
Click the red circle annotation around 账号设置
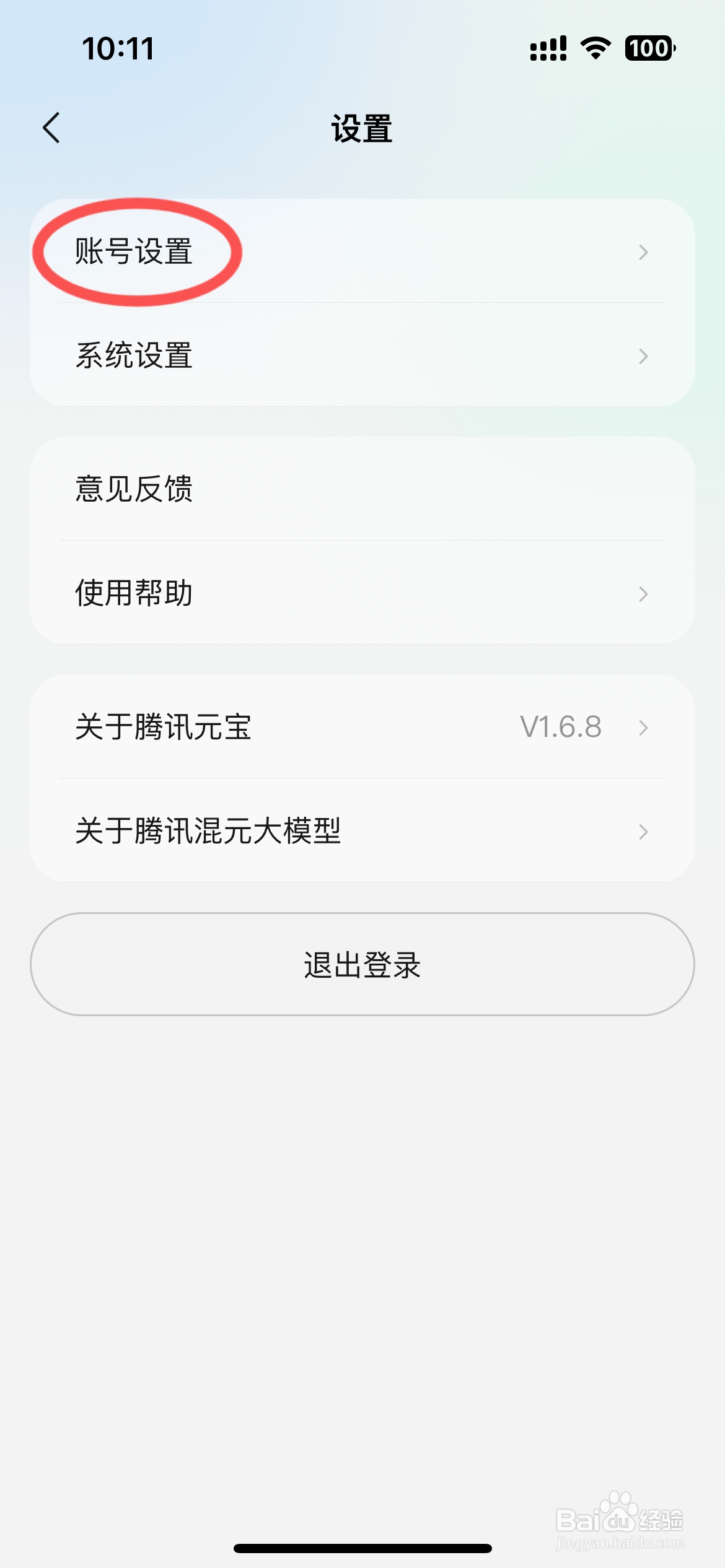[x=138, y=251]
